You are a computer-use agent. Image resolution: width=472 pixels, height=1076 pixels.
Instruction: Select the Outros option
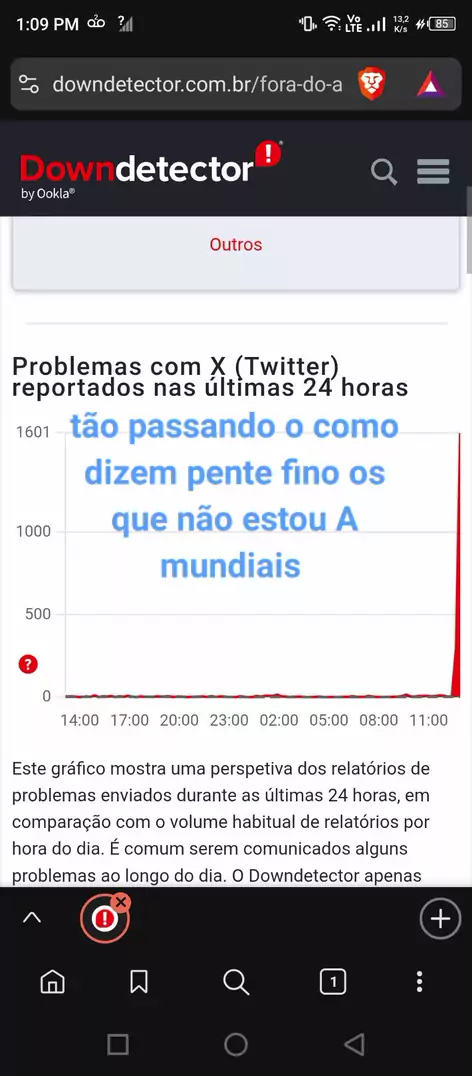pyautogui.click(x=236, y=245)
